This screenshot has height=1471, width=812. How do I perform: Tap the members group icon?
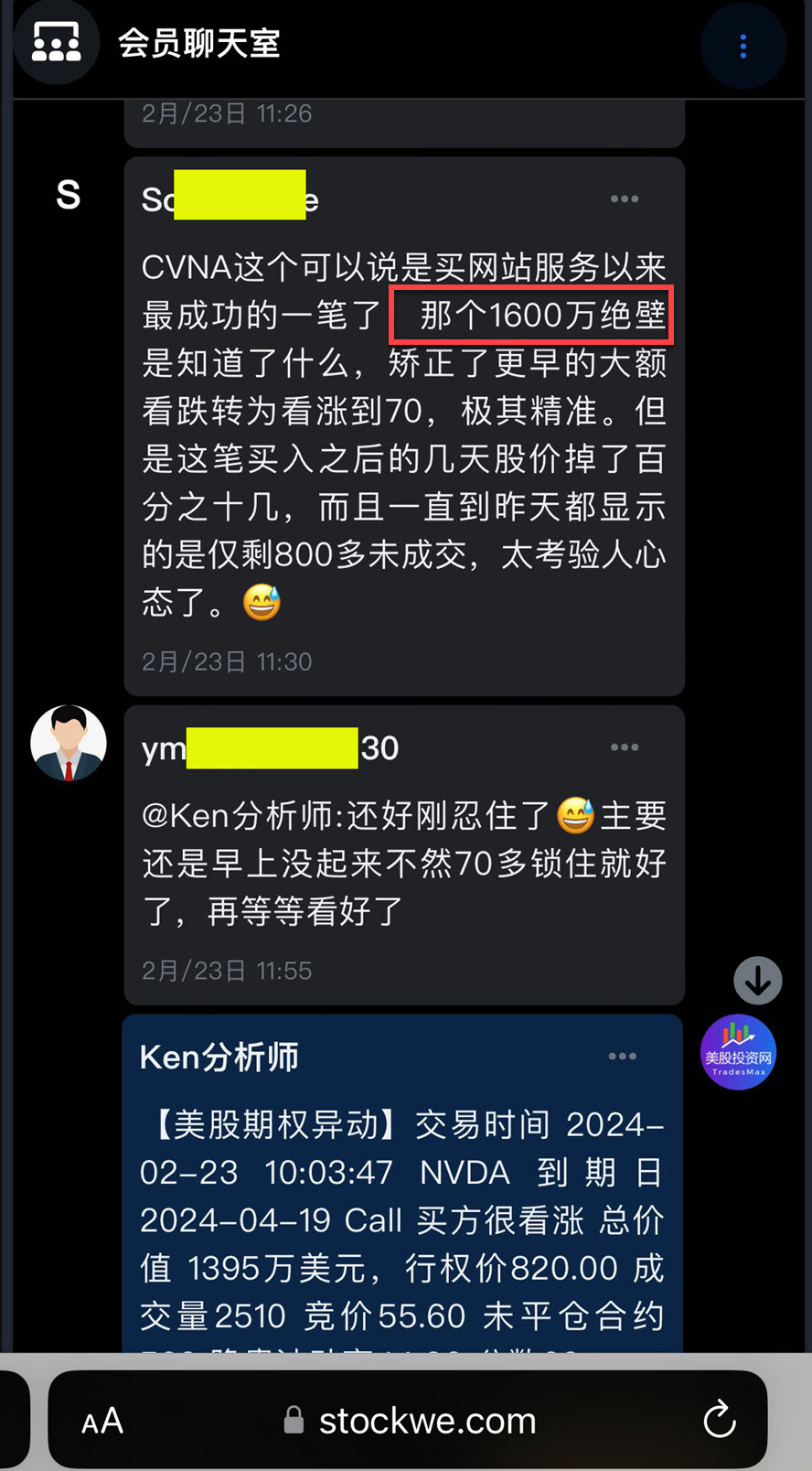pos(56,42)
